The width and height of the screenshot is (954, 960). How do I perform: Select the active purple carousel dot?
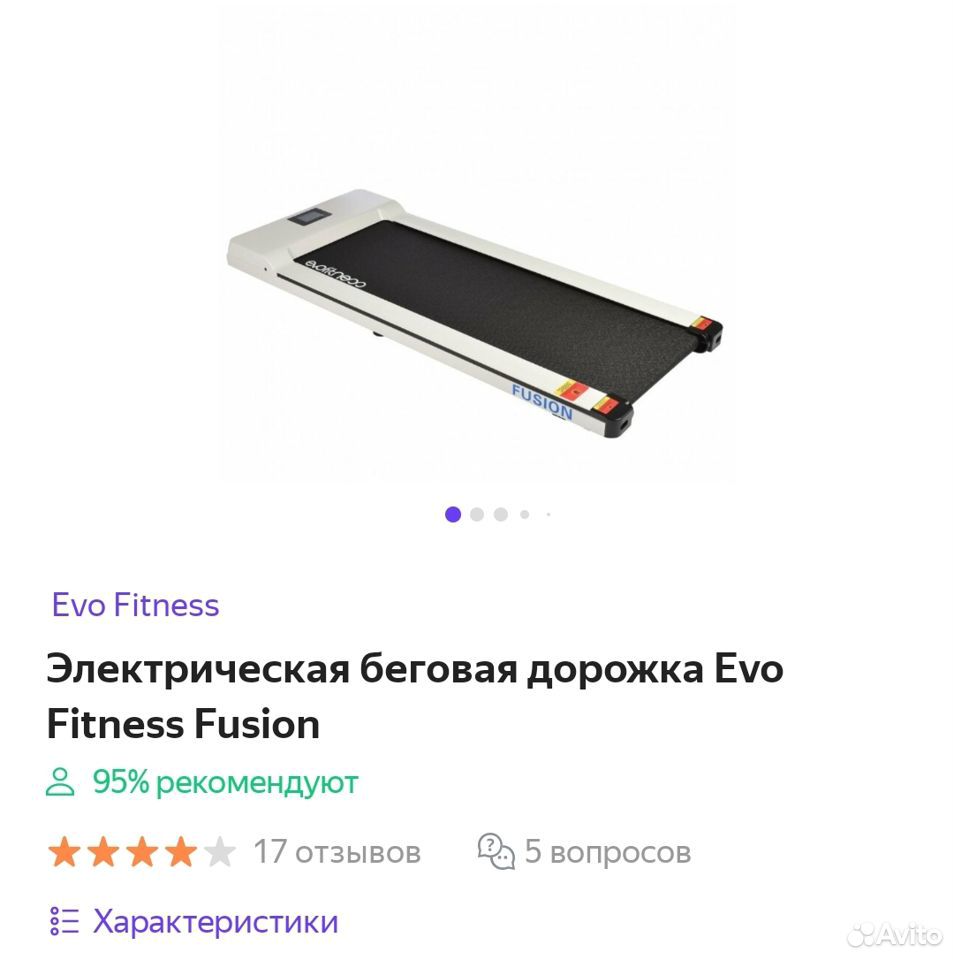click(451, 513)
